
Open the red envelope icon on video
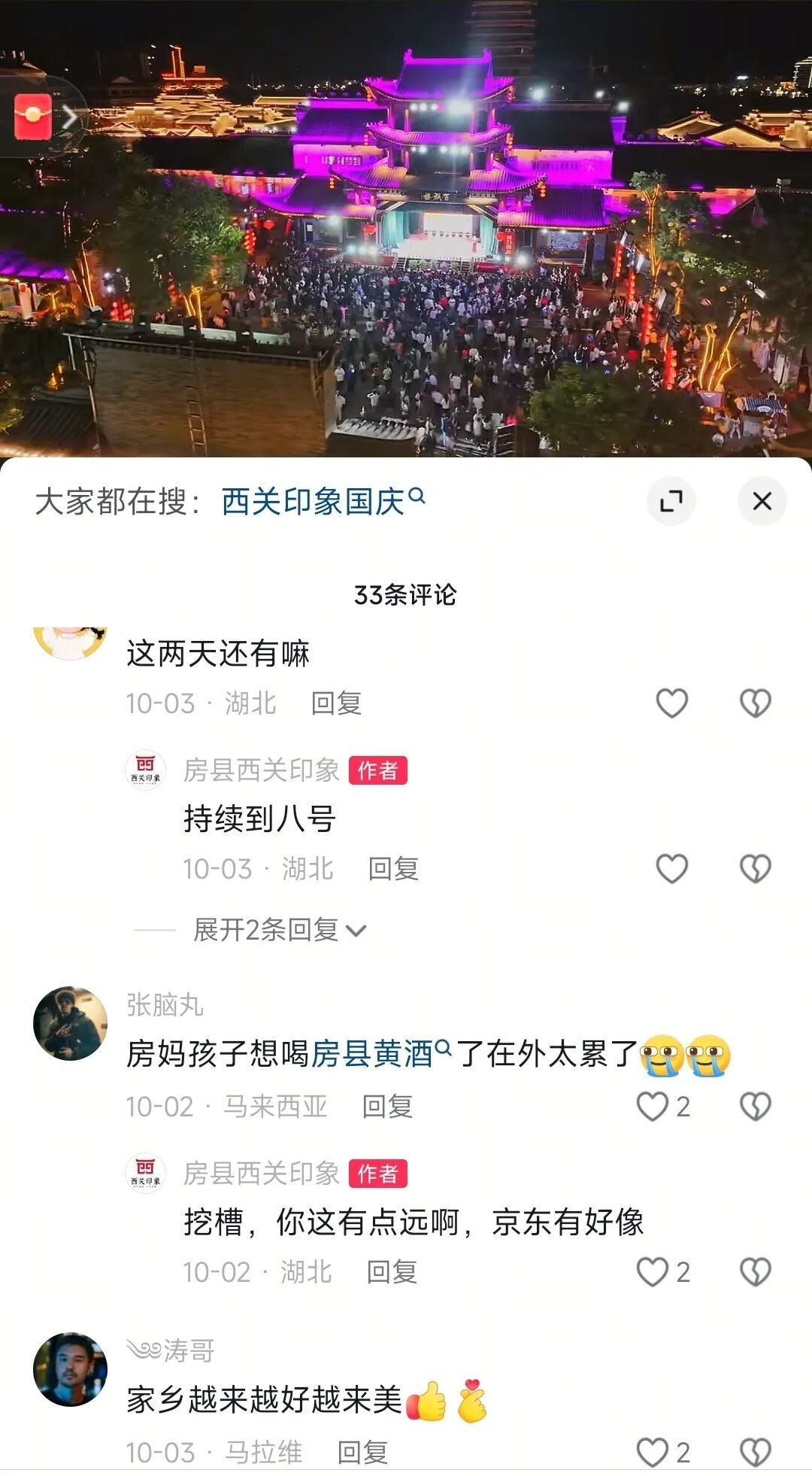pyautogui.click(x=33, y=117)
